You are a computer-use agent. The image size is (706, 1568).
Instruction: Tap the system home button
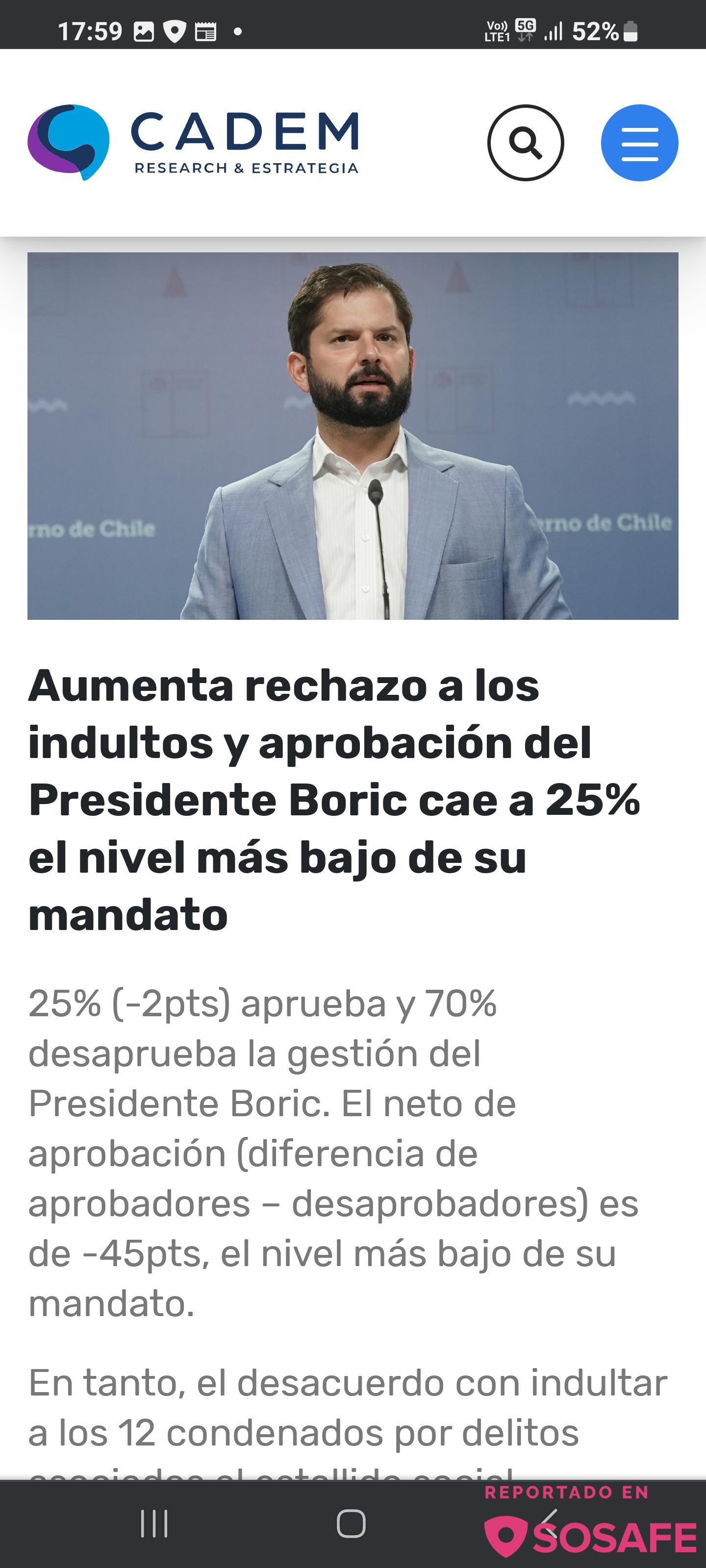tap(352, 1523)
